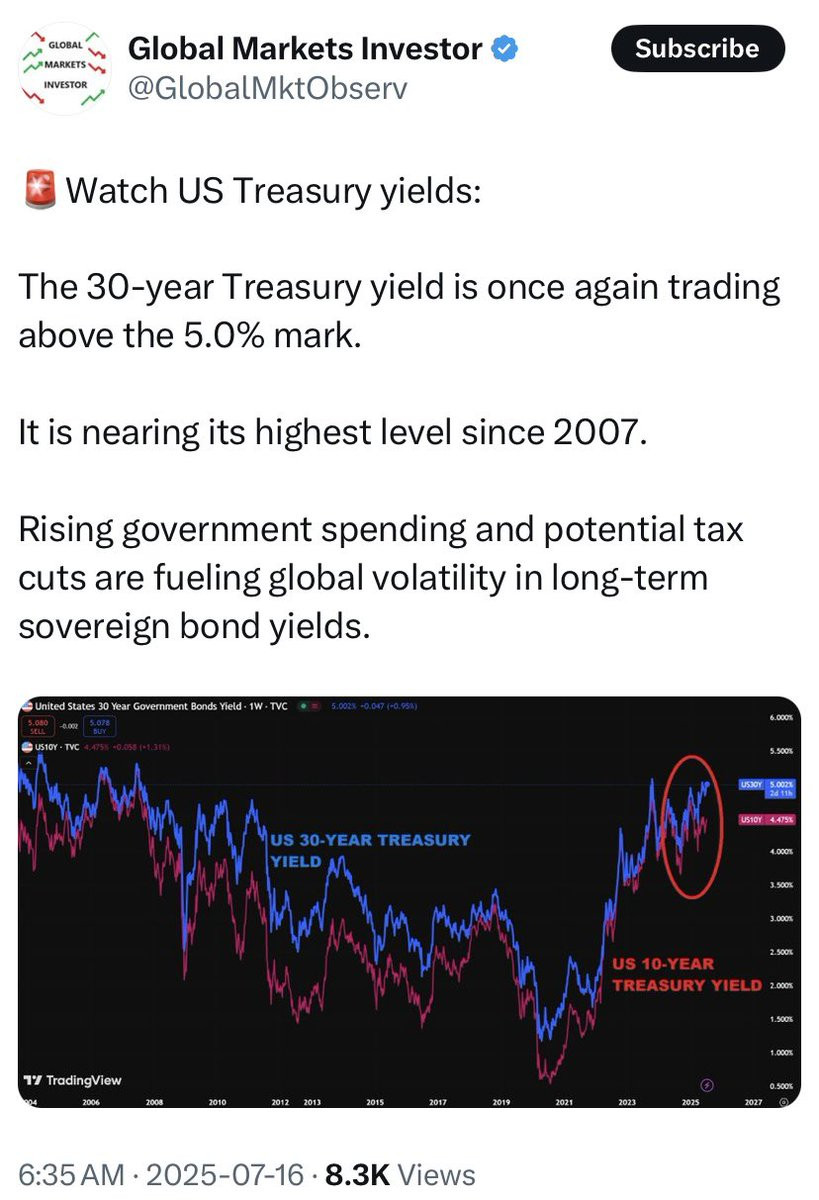Image resolution: width=819 pixels, height=1200 pixels.
Task: Subscribe to Global Markets Investor
Action: pyautogui.click(x=697, y=49)
